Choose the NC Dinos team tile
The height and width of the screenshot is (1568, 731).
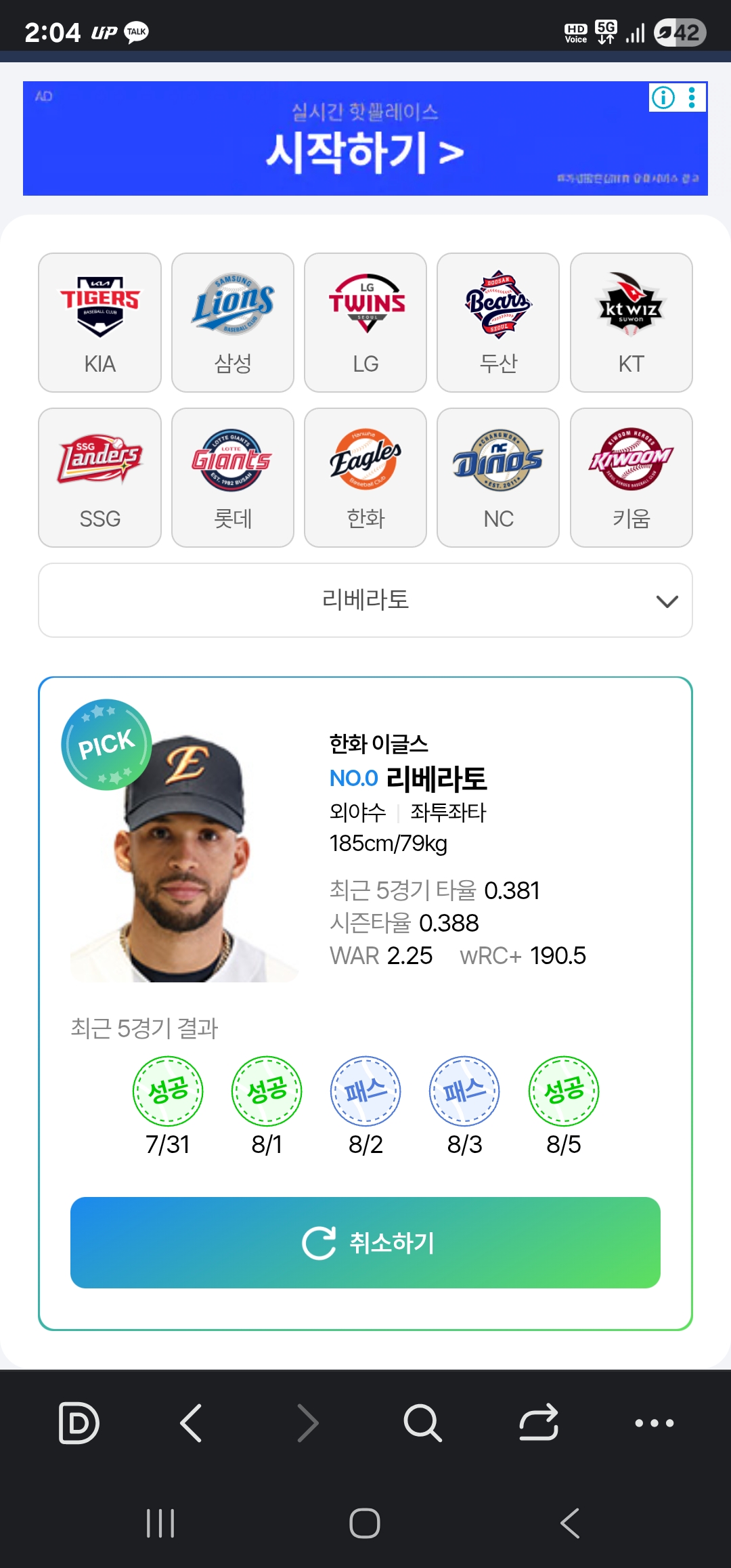pyautogui.click(x=498, y=477)
